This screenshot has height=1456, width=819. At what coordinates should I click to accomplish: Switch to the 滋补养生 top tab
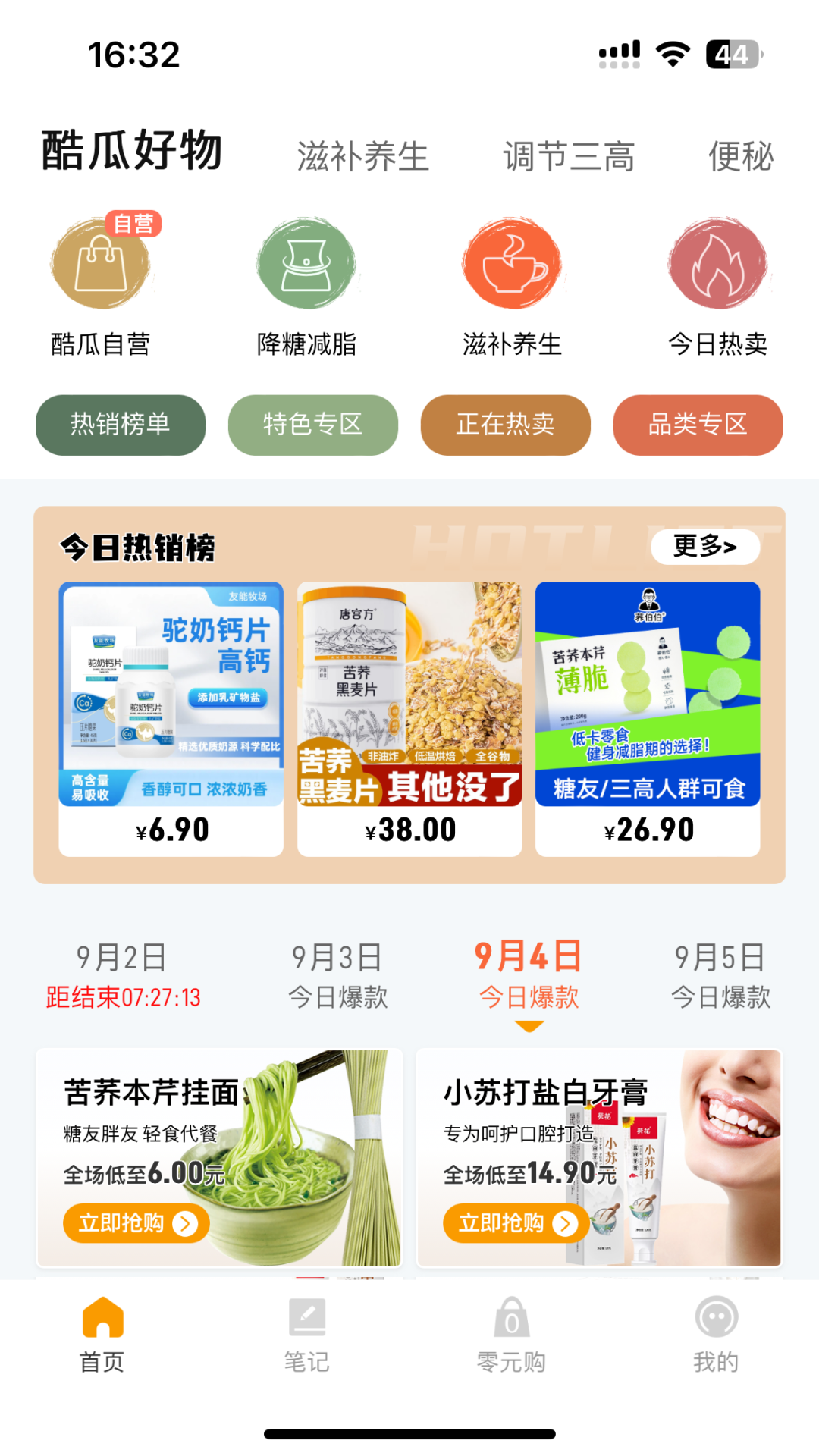point(362,155)
